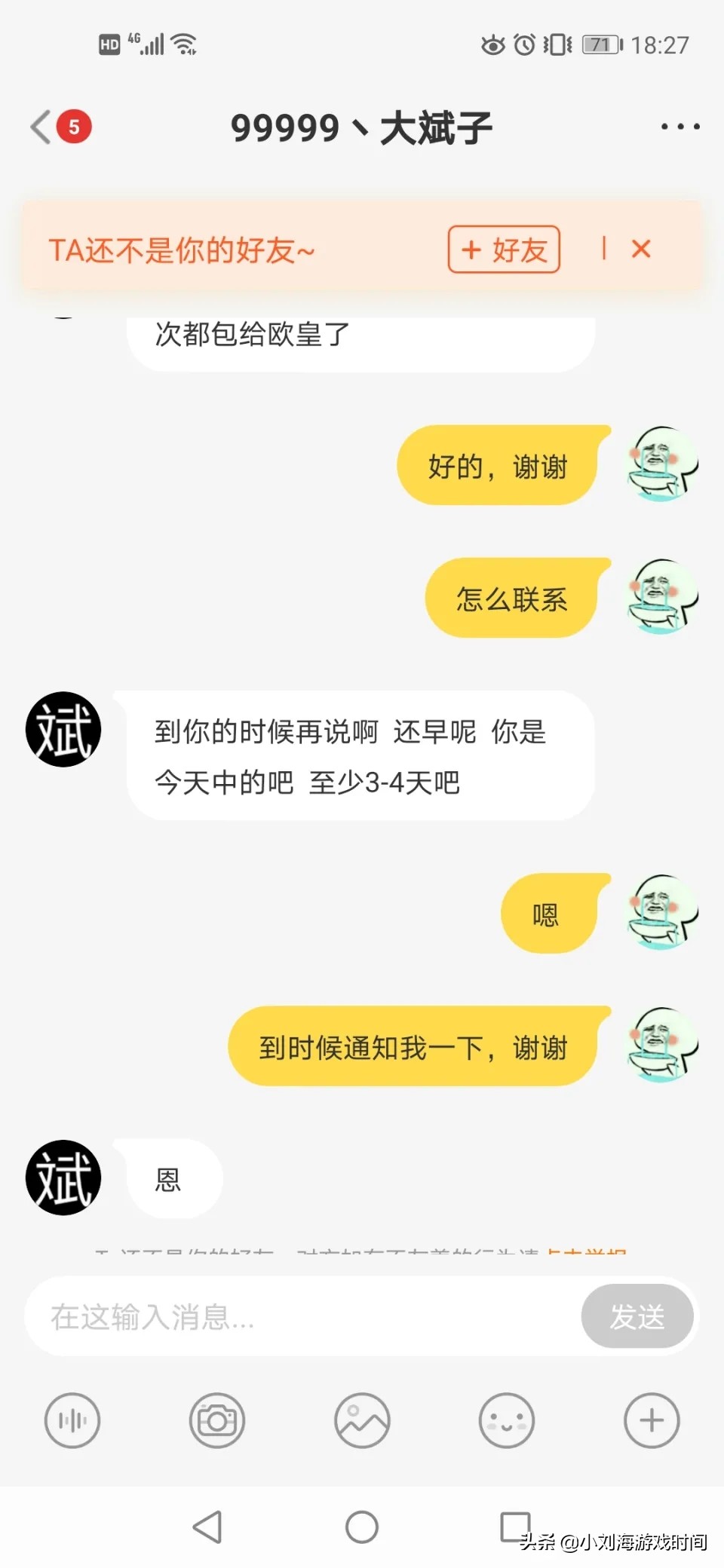Record a voice message
This screenshot has height=1568, width=724.
click(x=72, y=1421)
